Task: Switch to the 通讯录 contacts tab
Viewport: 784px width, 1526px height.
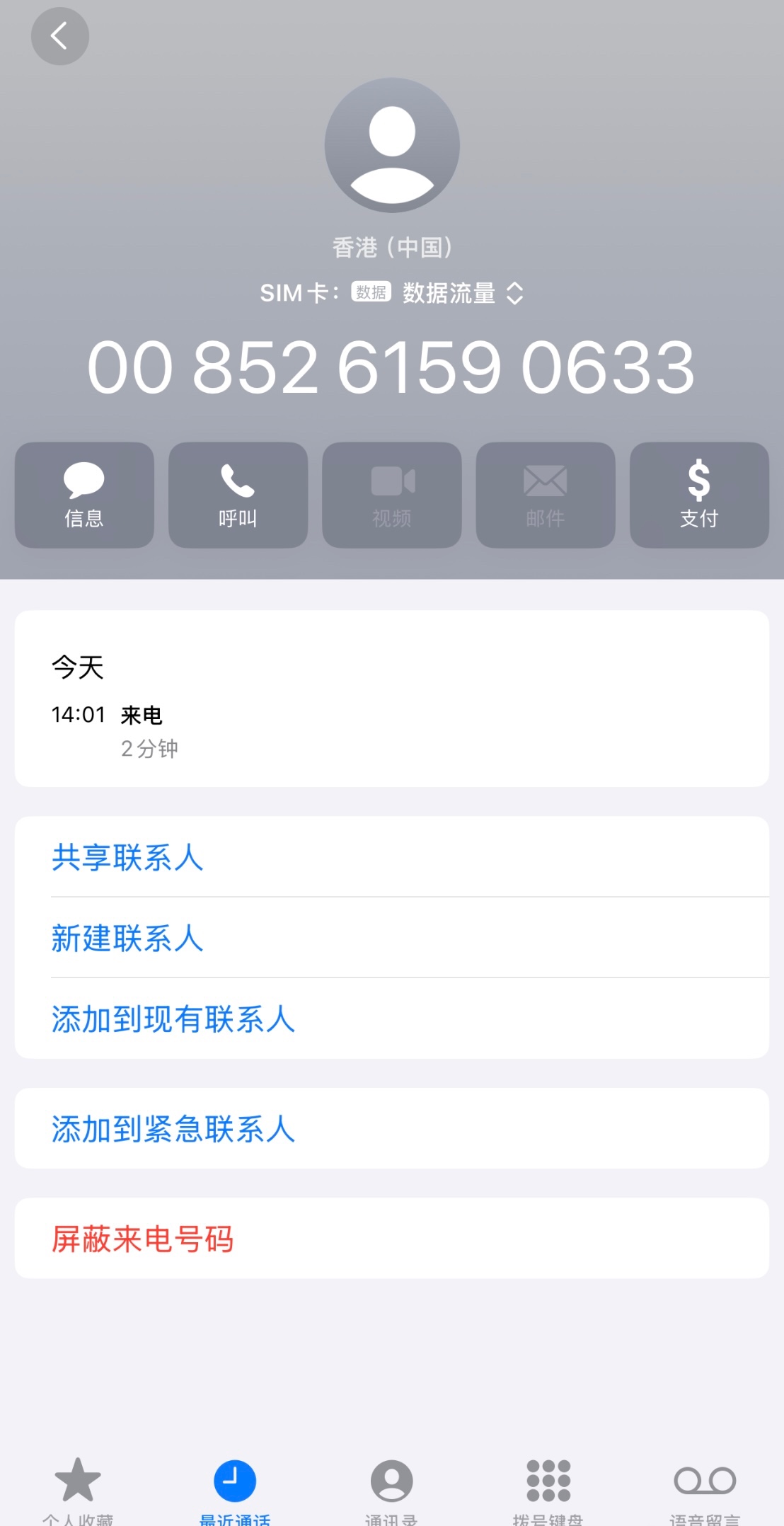Action: pos(391,1488)
